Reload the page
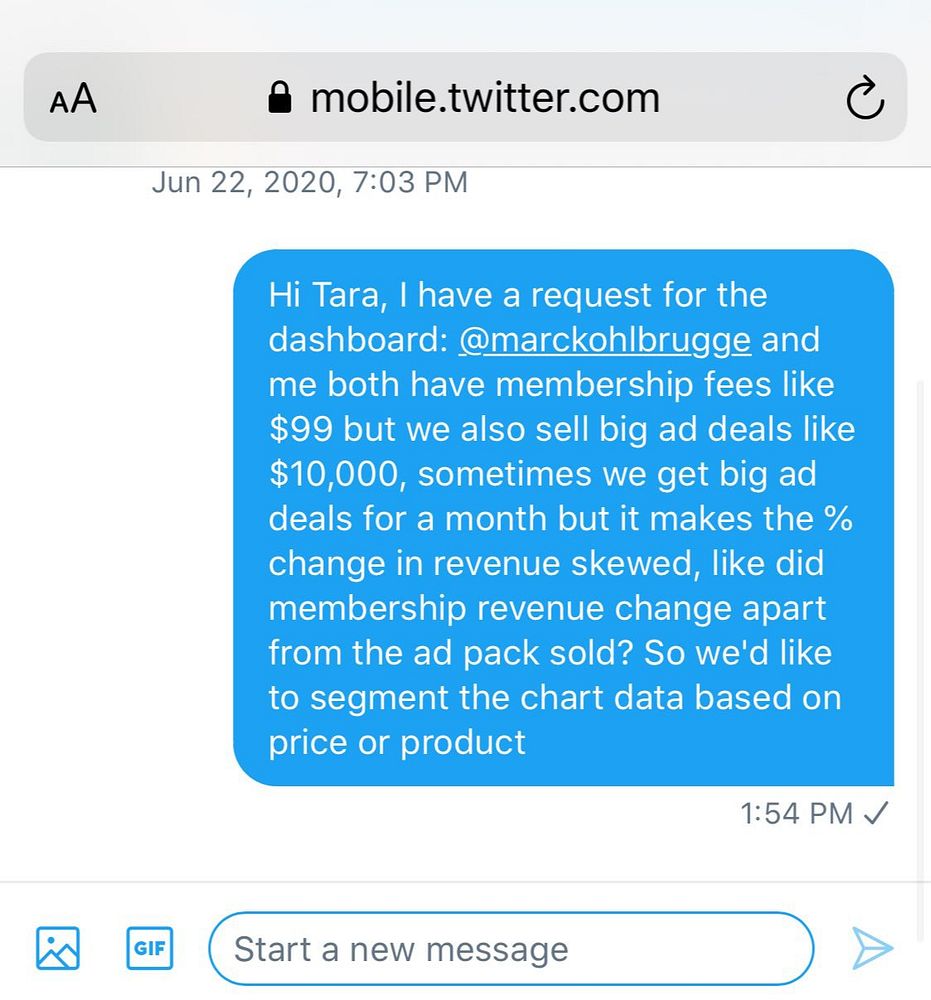Image resolution: width=931 pixels, height=1000 pixels. pos(865,99)
